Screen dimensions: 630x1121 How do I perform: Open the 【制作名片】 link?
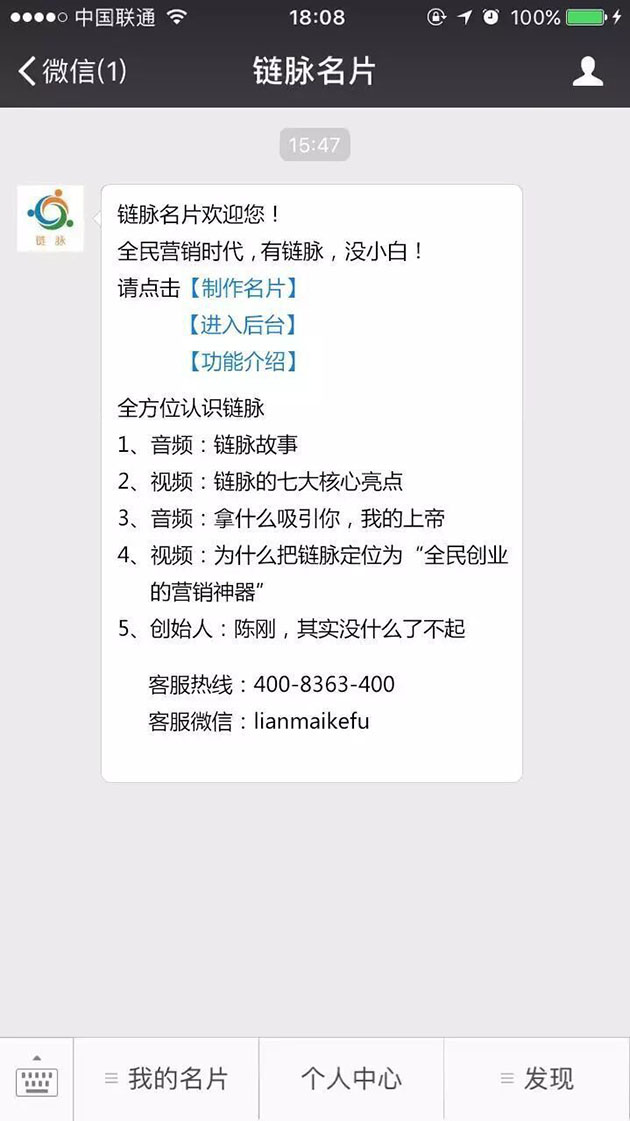(x=242, y=289)
